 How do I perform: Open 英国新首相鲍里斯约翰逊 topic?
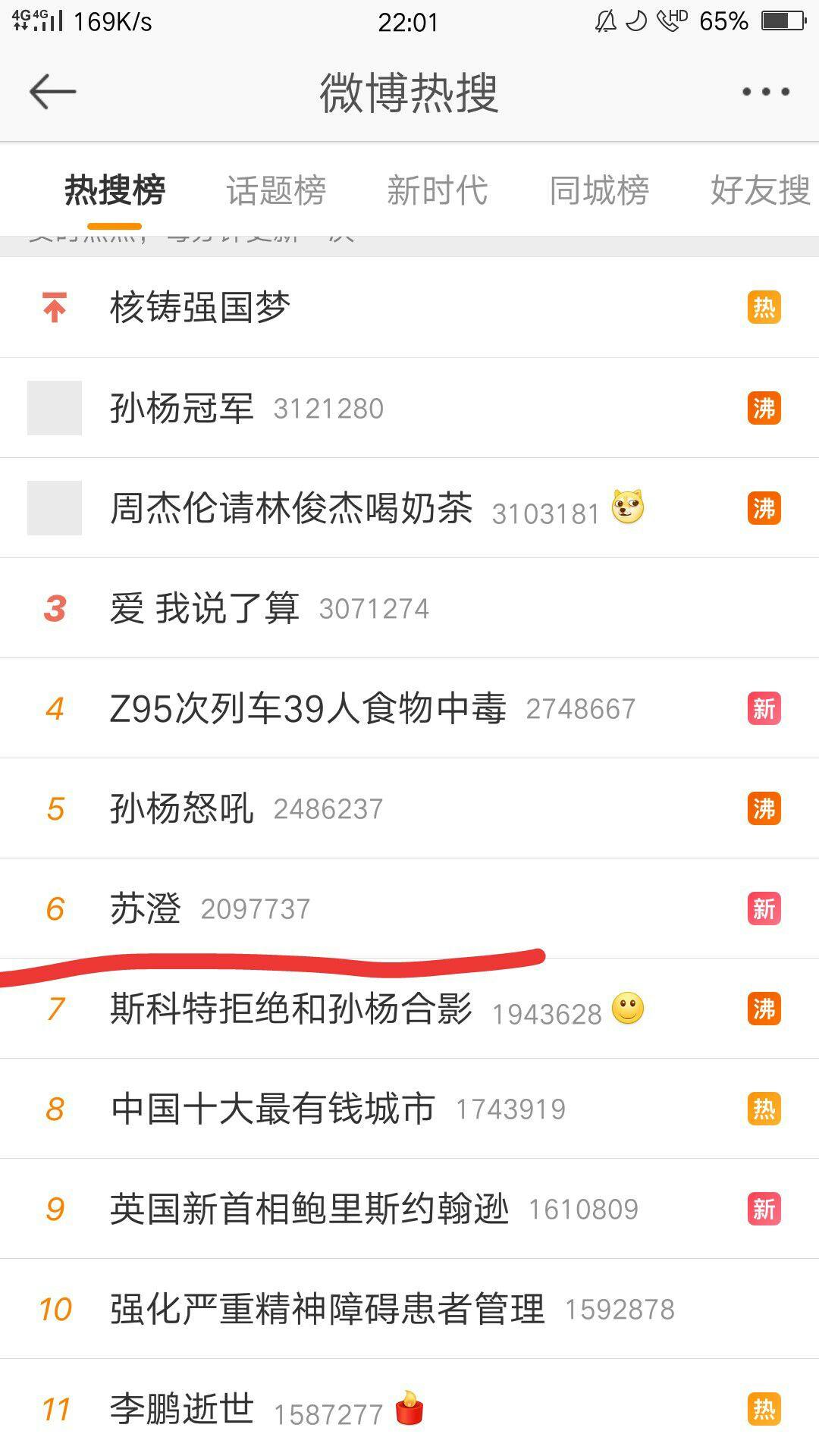coord(309,1210)
